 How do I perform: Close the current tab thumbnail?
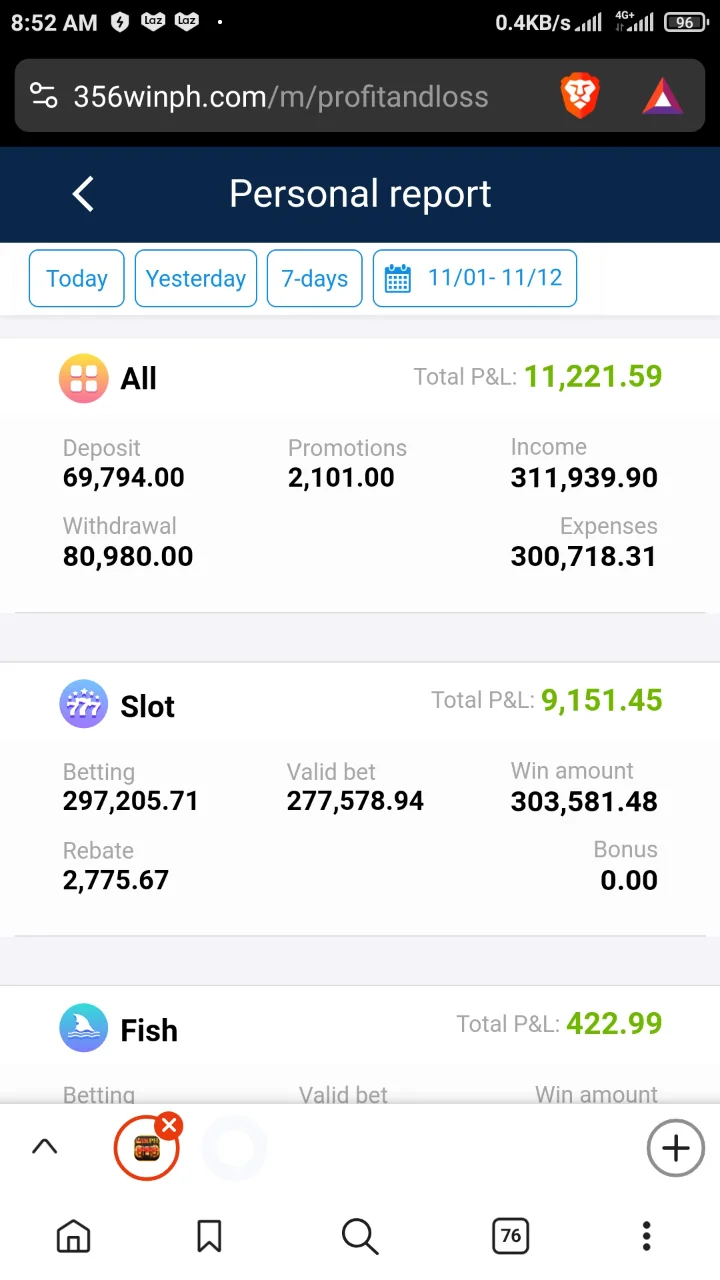[x=169, y=1127]
